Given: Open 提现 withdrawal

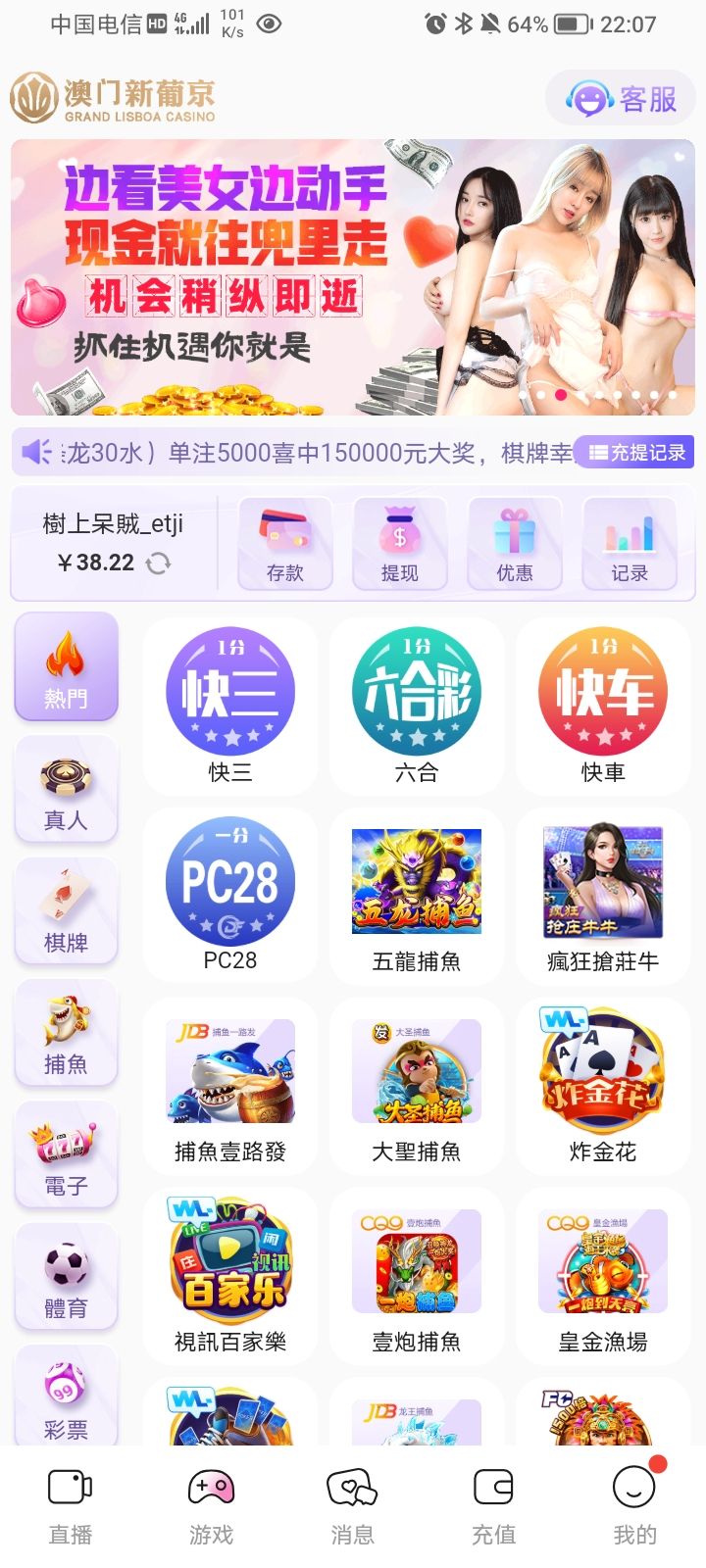Looking at the screenshot, I should tap(400, 544).
